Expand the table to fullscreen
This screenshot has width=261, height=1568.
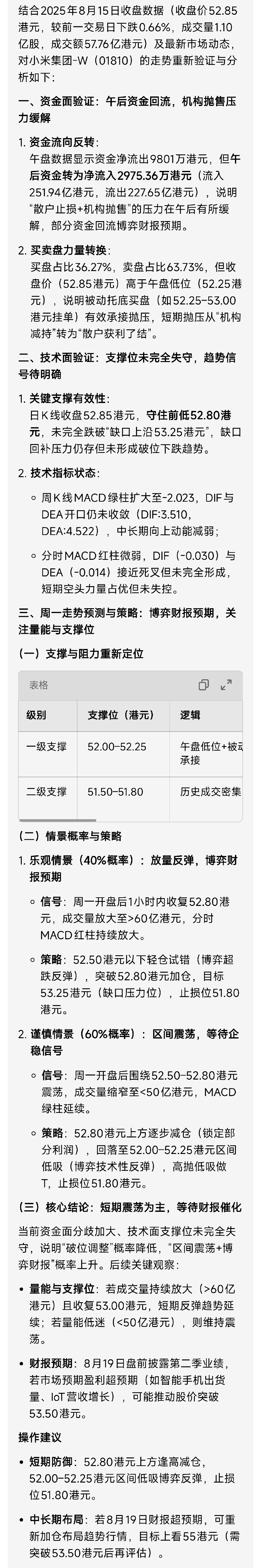coord(226,685)
